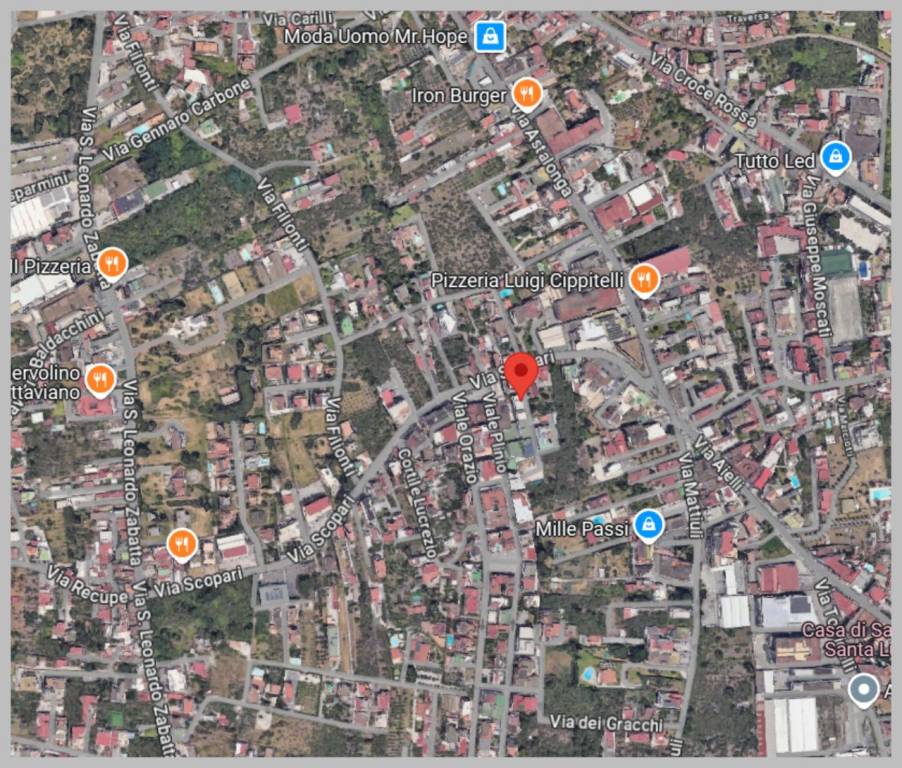902x768 pixels.
Task: Open the Moda Uomo Mr. Hope shop marker
Action: click(490, 37)
